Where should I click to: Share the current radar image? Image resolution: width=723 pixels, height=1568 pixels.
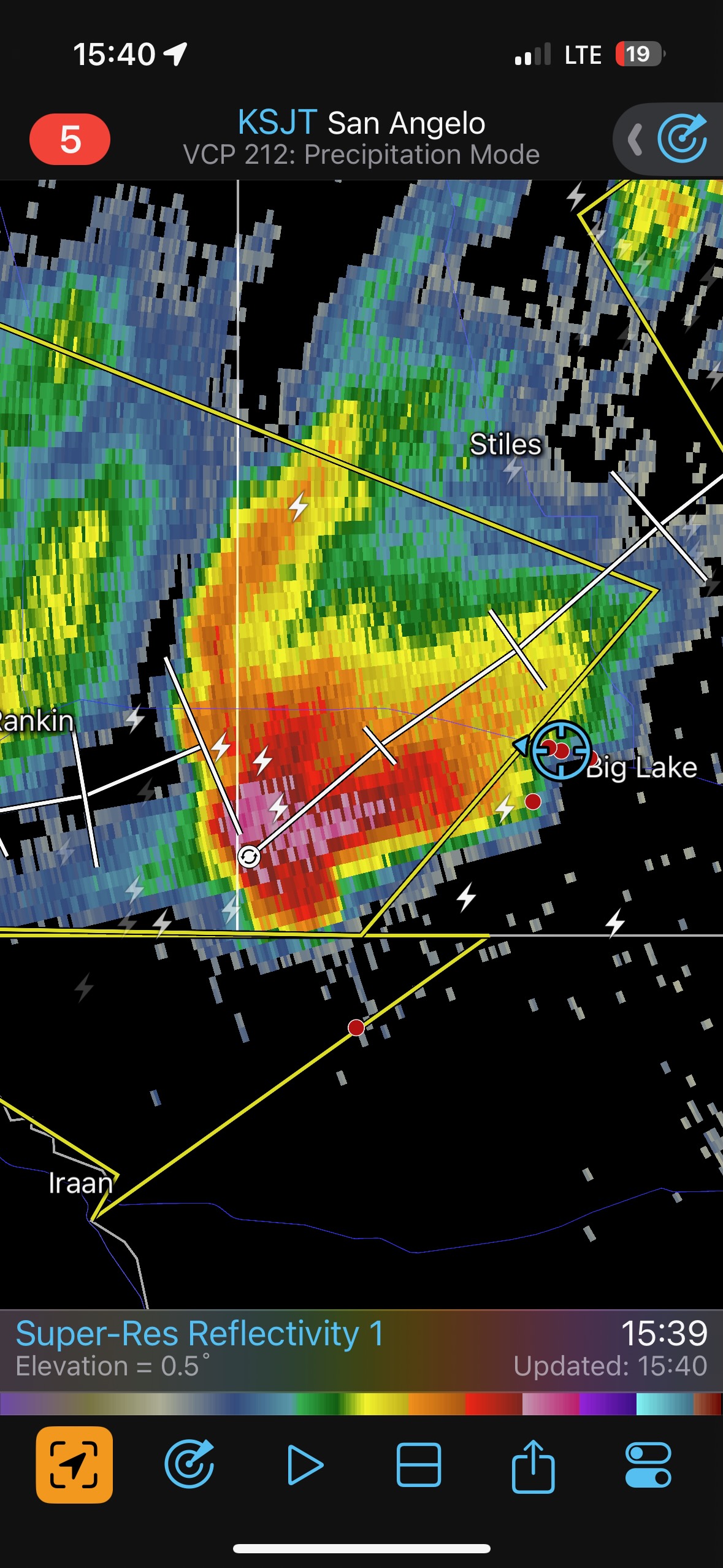[x=534, y=1465]
